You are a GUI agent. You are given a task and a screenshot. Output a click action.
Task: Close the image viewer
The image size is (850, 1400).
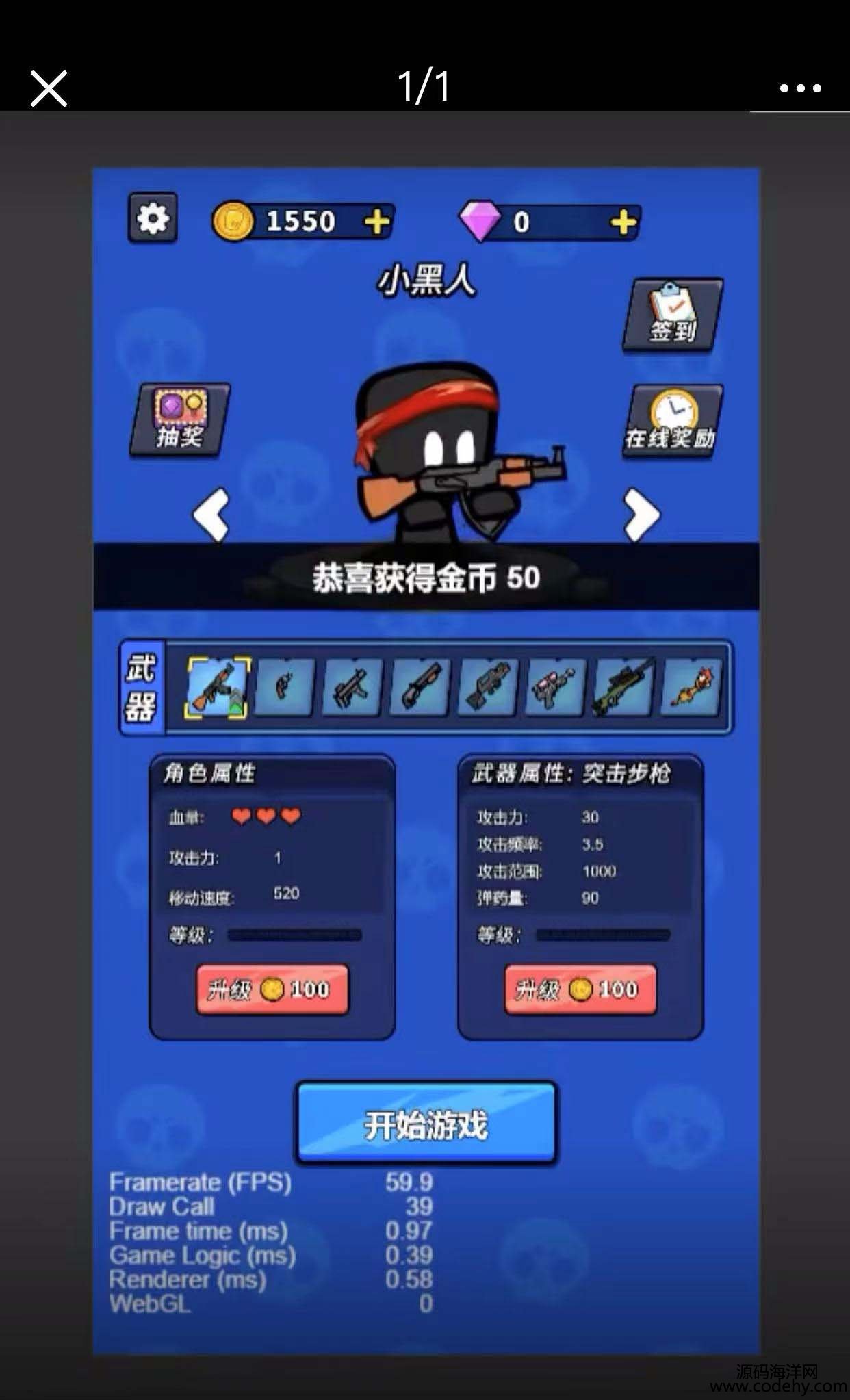[49, 88]
